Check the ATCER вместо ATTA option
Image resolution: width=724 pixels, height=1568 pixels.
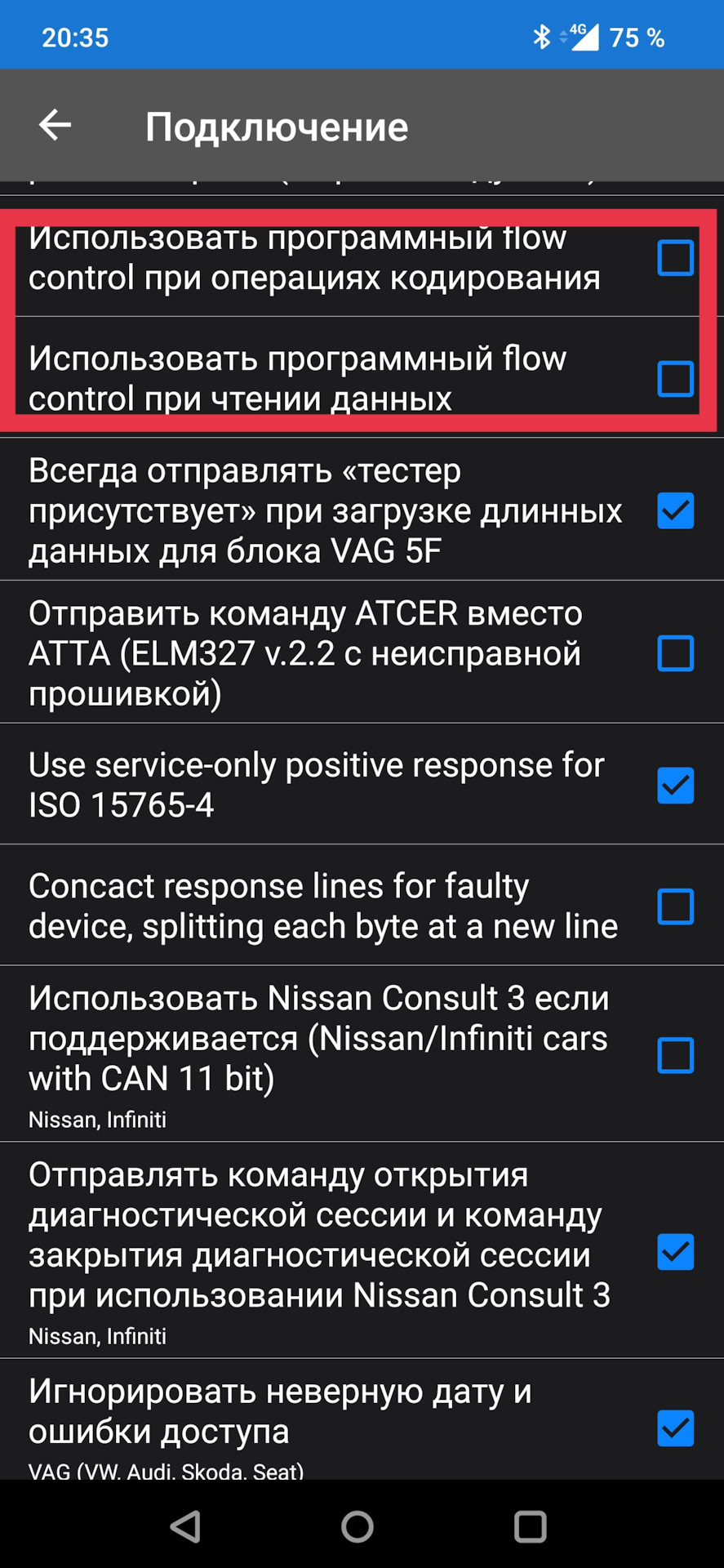click(675, 653)
